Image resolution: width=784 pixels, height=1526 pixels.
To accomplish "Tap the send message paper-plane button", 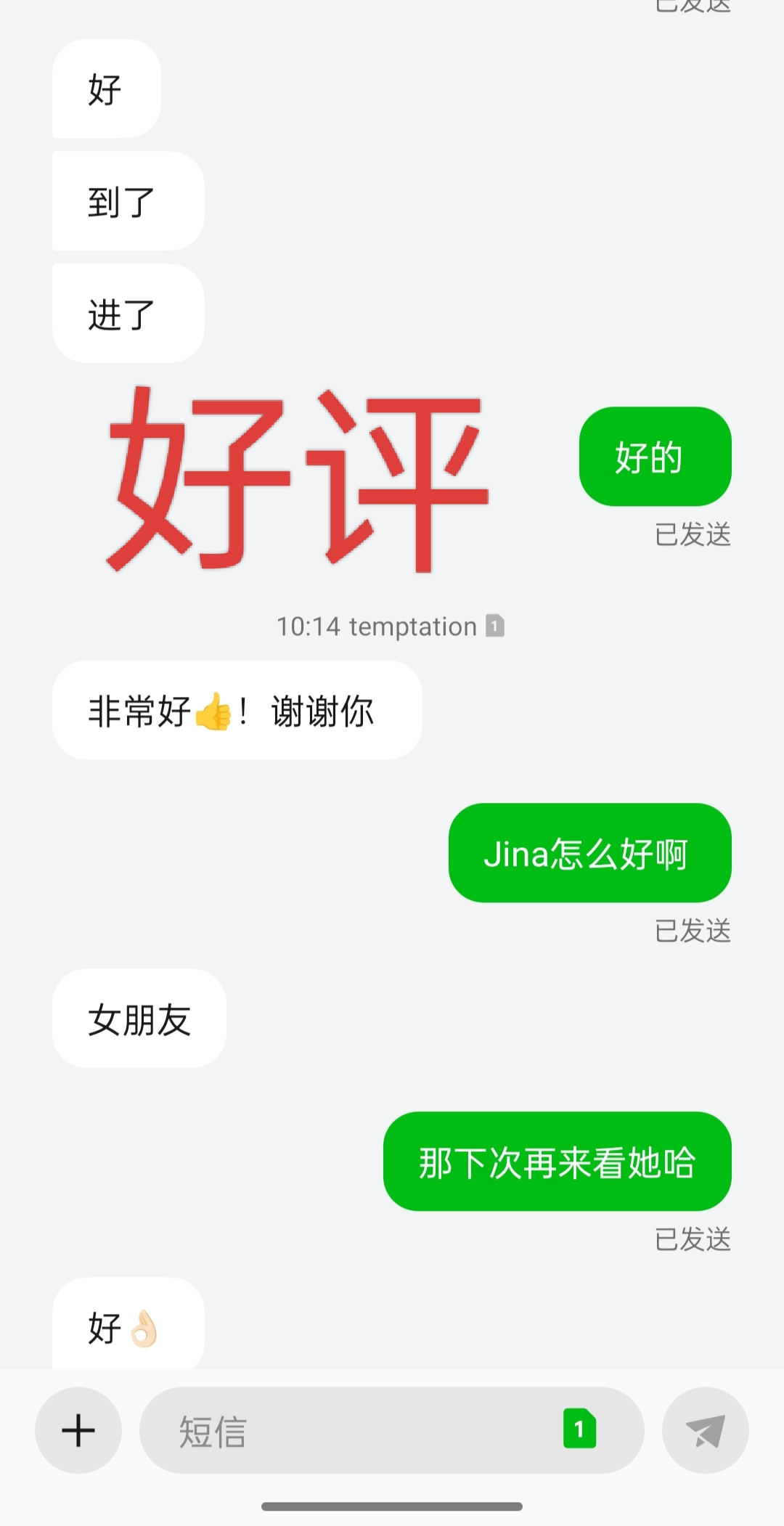I will (705, 1430).
